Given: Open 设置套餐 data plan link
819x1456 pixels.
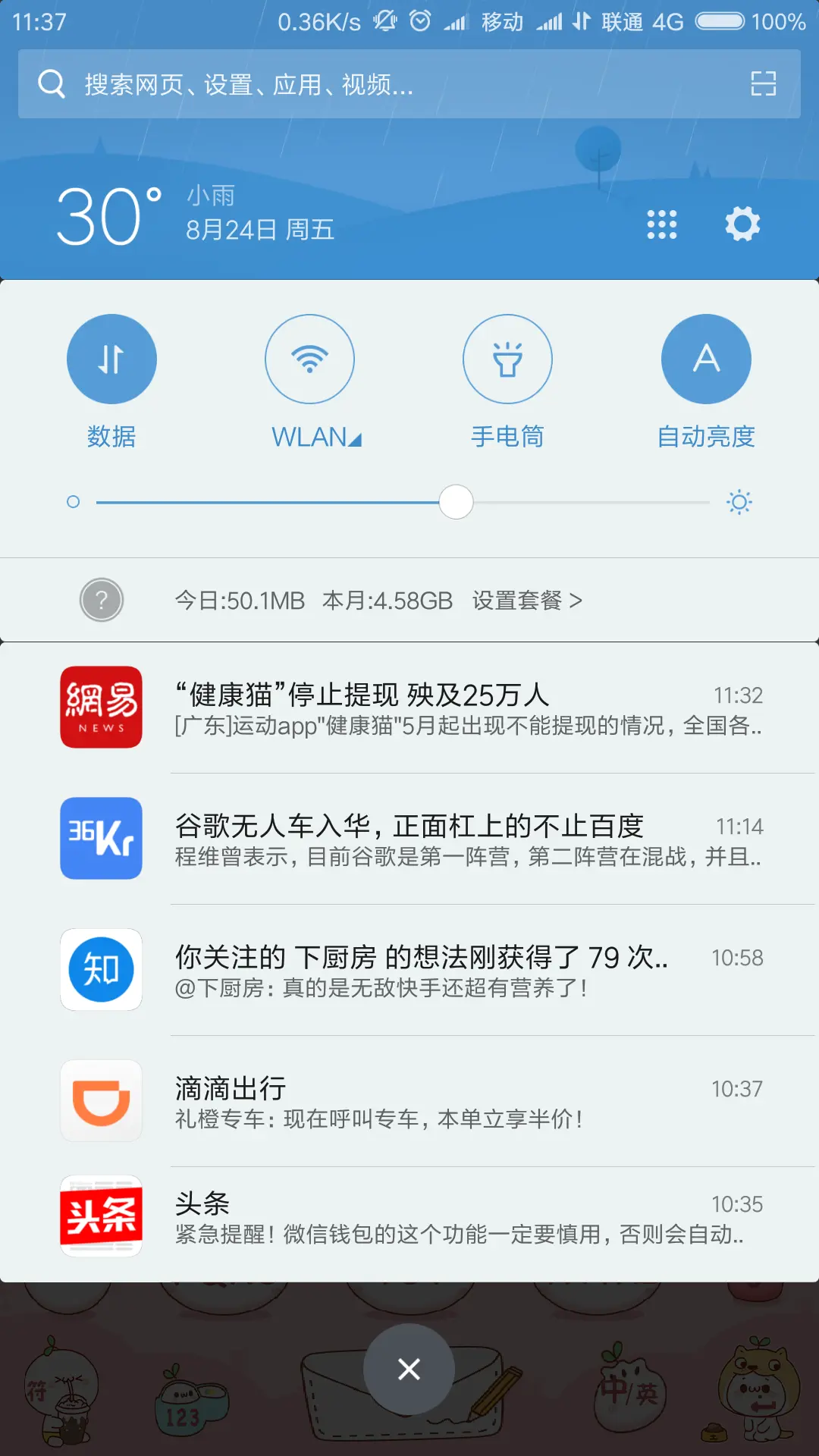Looking at the screenshot, I should 526,601.
